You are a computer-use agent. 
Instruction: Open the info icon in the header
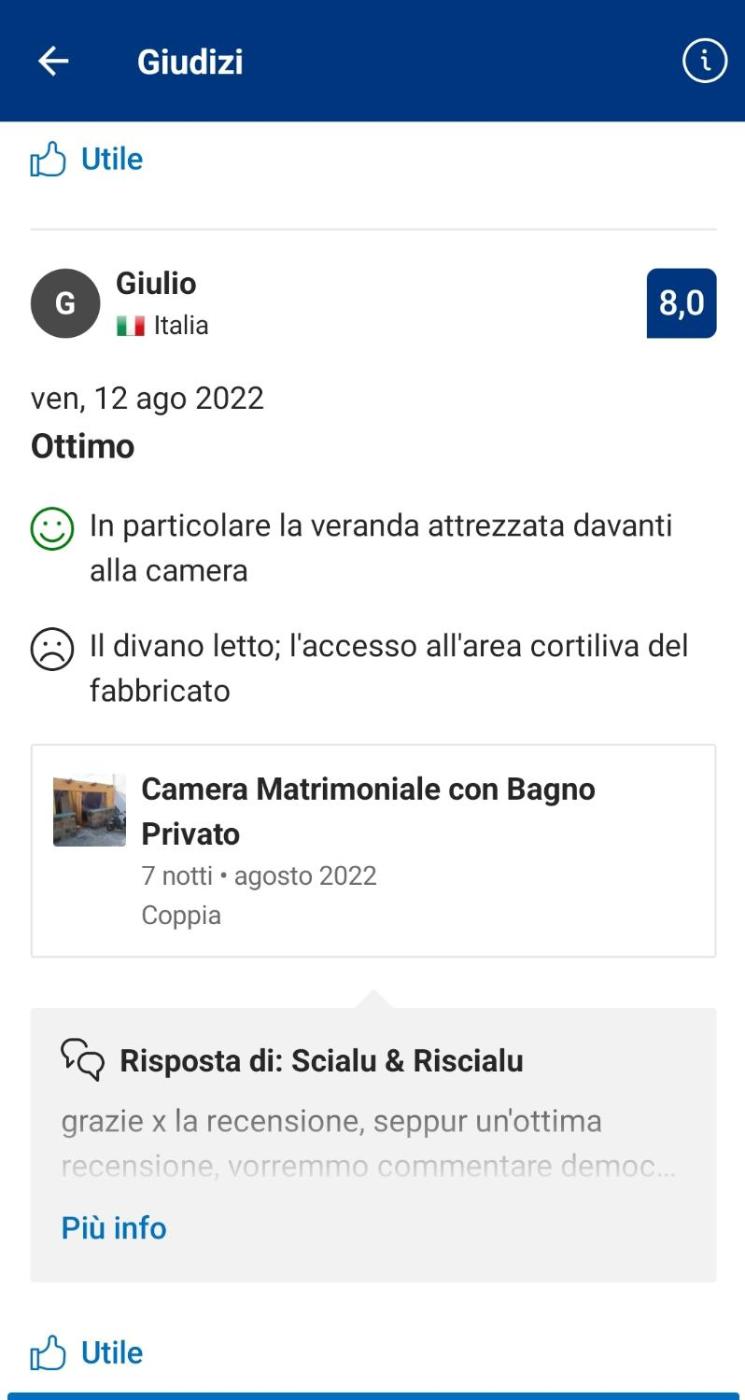point(704,62)
